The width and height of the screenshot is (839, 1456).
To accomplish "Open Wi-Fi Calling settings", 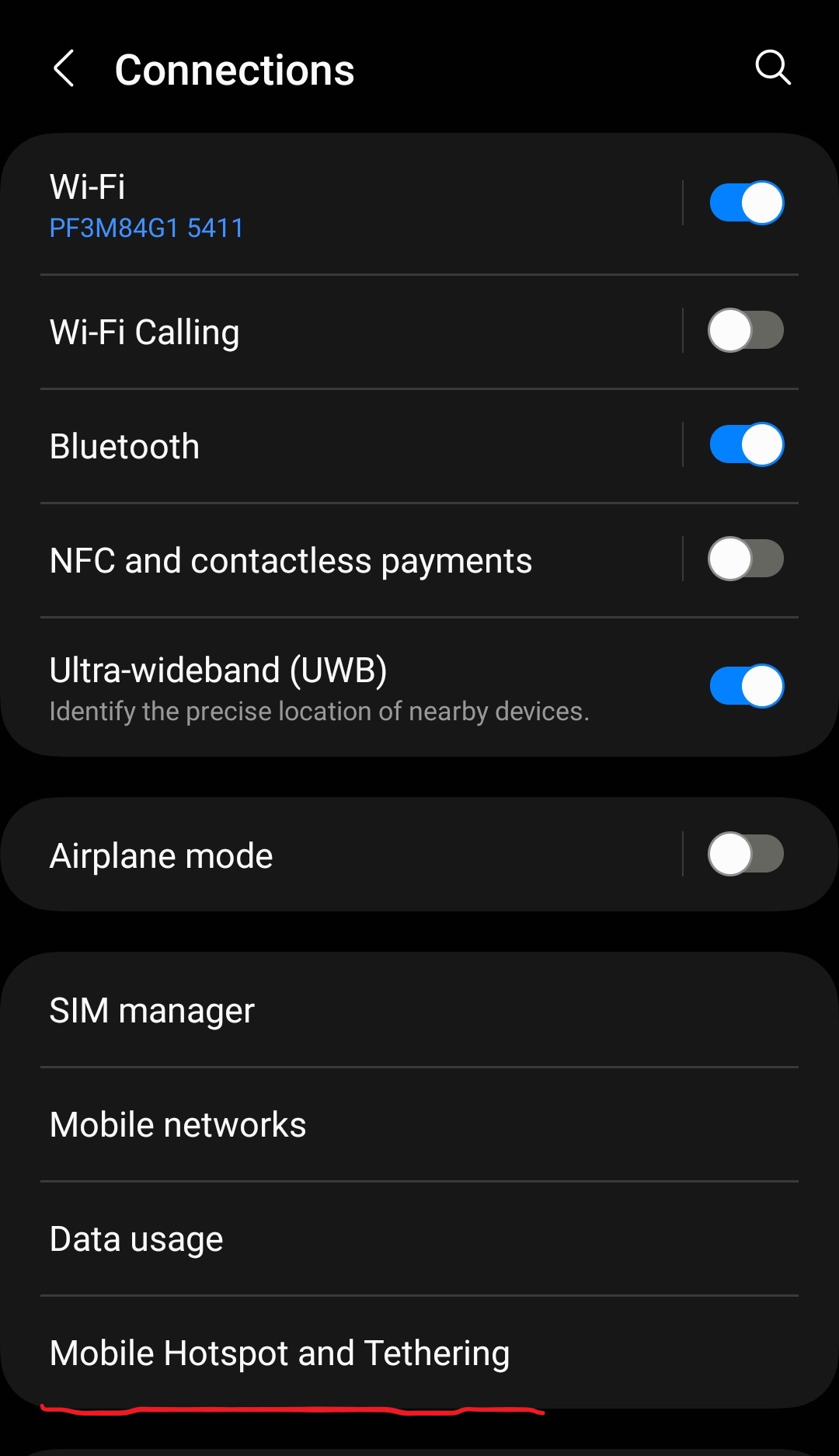I will (311, 333).
